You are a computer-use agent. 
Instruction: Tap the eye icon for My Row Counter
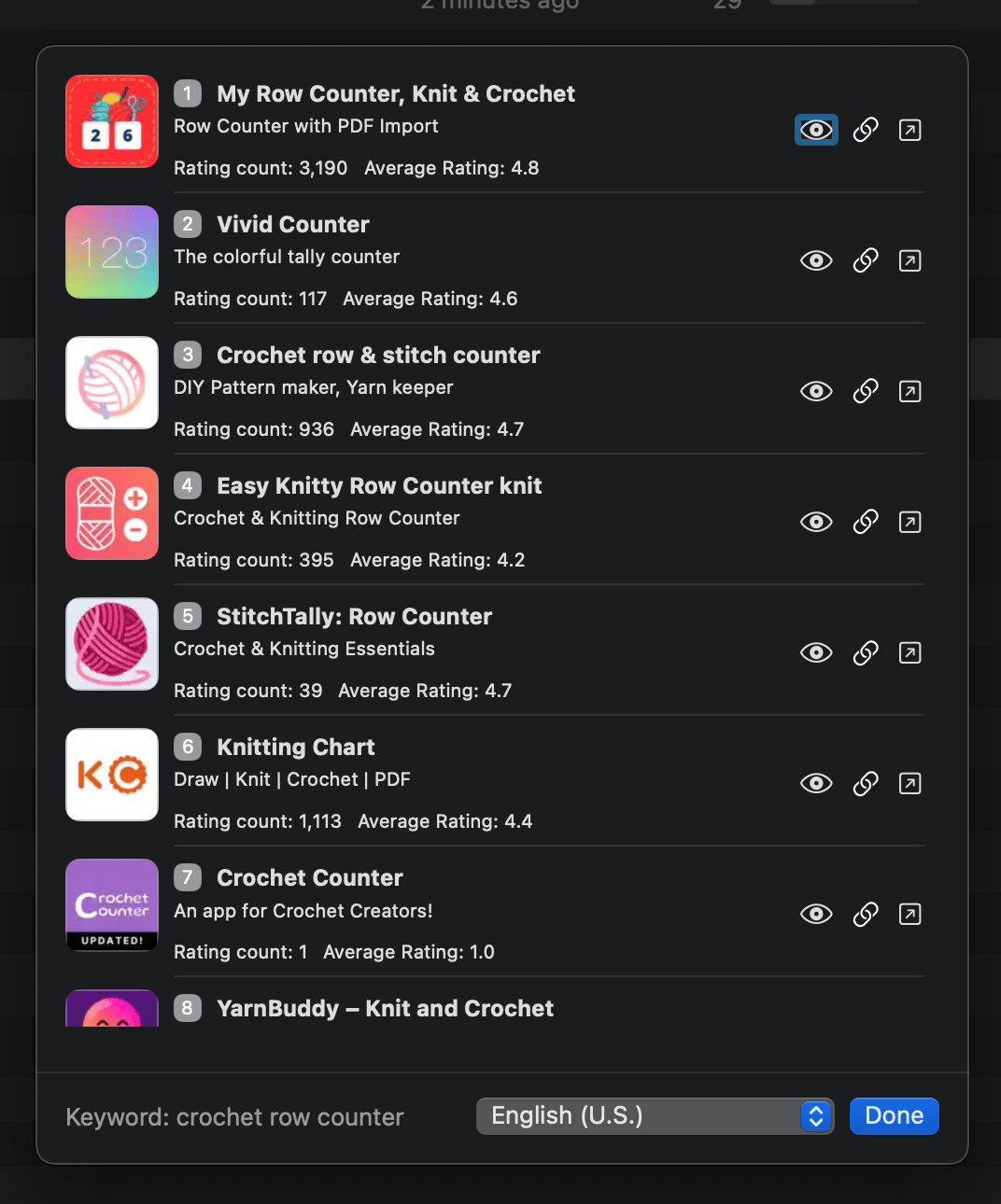816,130
